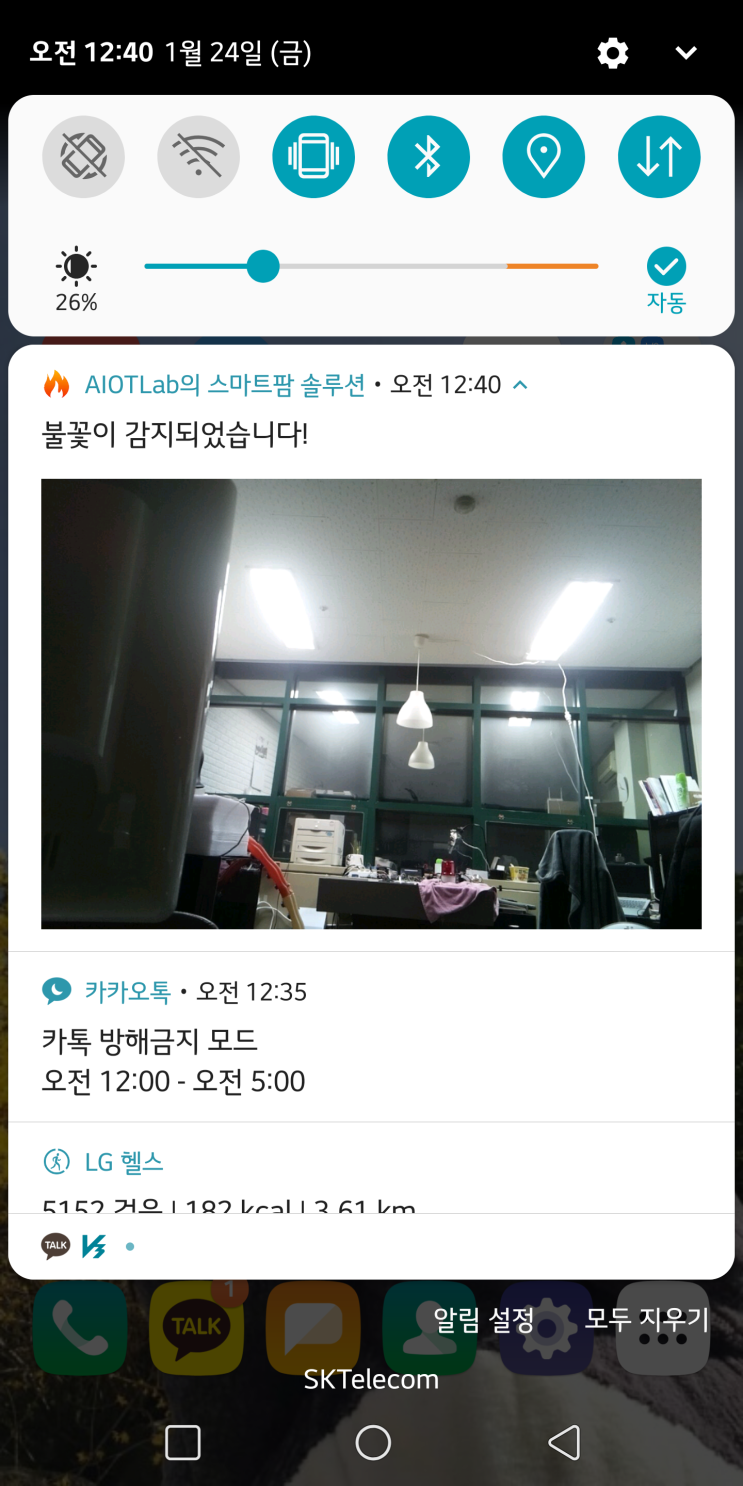Go to the home screen
Viewport: 743px width, 1486px height.
373,1443
